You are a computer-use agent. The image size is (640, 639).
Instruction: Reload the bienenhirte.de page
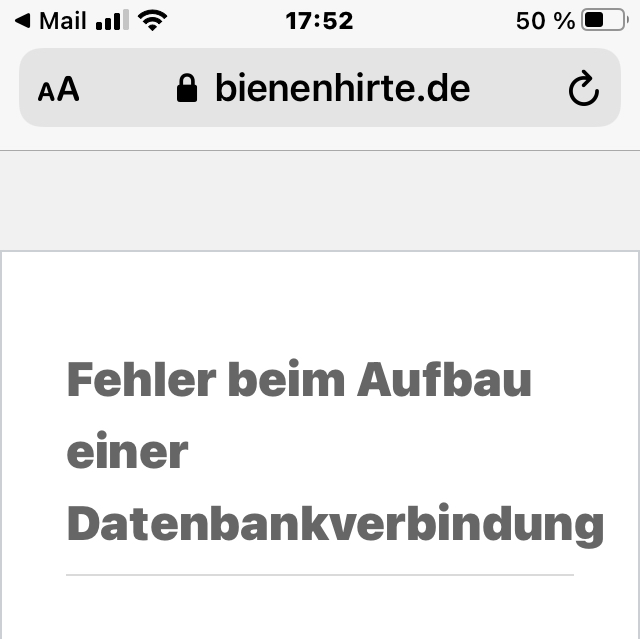pos(583,90)
